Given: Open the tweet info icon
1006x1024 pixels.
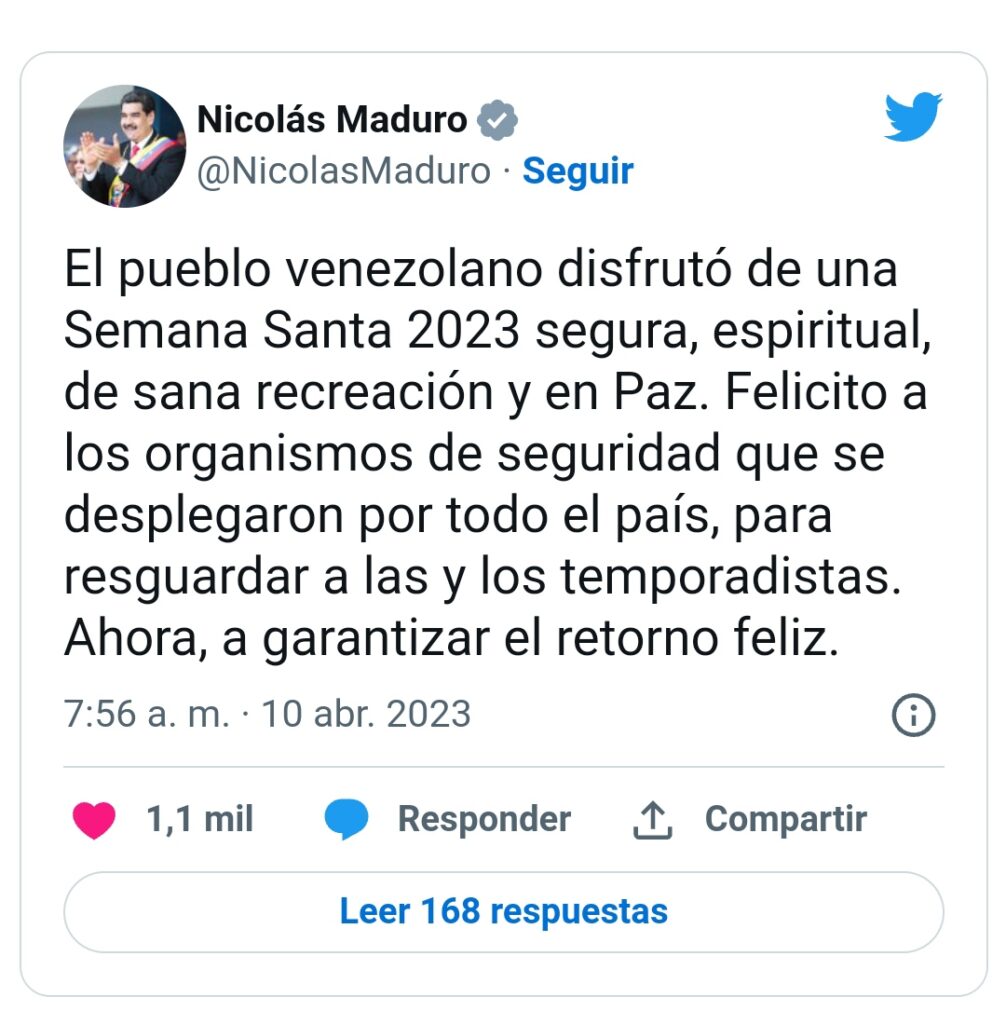Looking at the screenshot, I should (x=912, y=715).
